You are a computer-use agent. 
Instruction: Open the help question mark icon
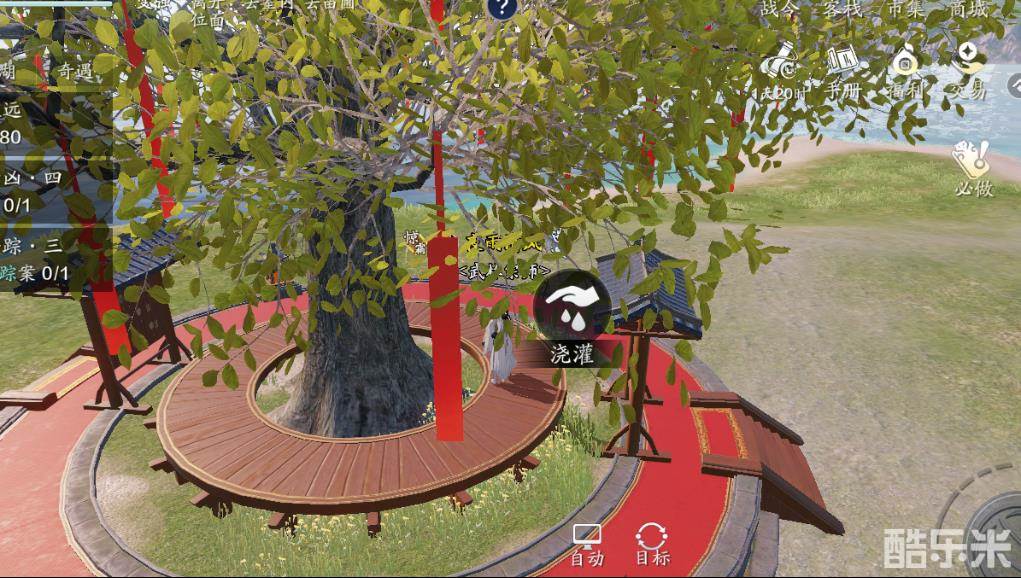[501, 8]
